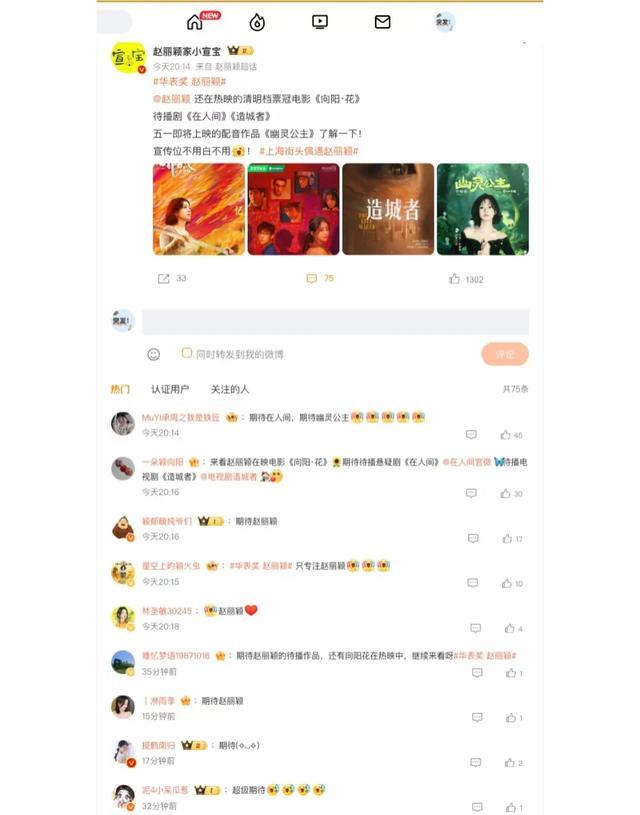Like the post with 1302 likes
Screen dimensions: 640x815
click(455, 279)
